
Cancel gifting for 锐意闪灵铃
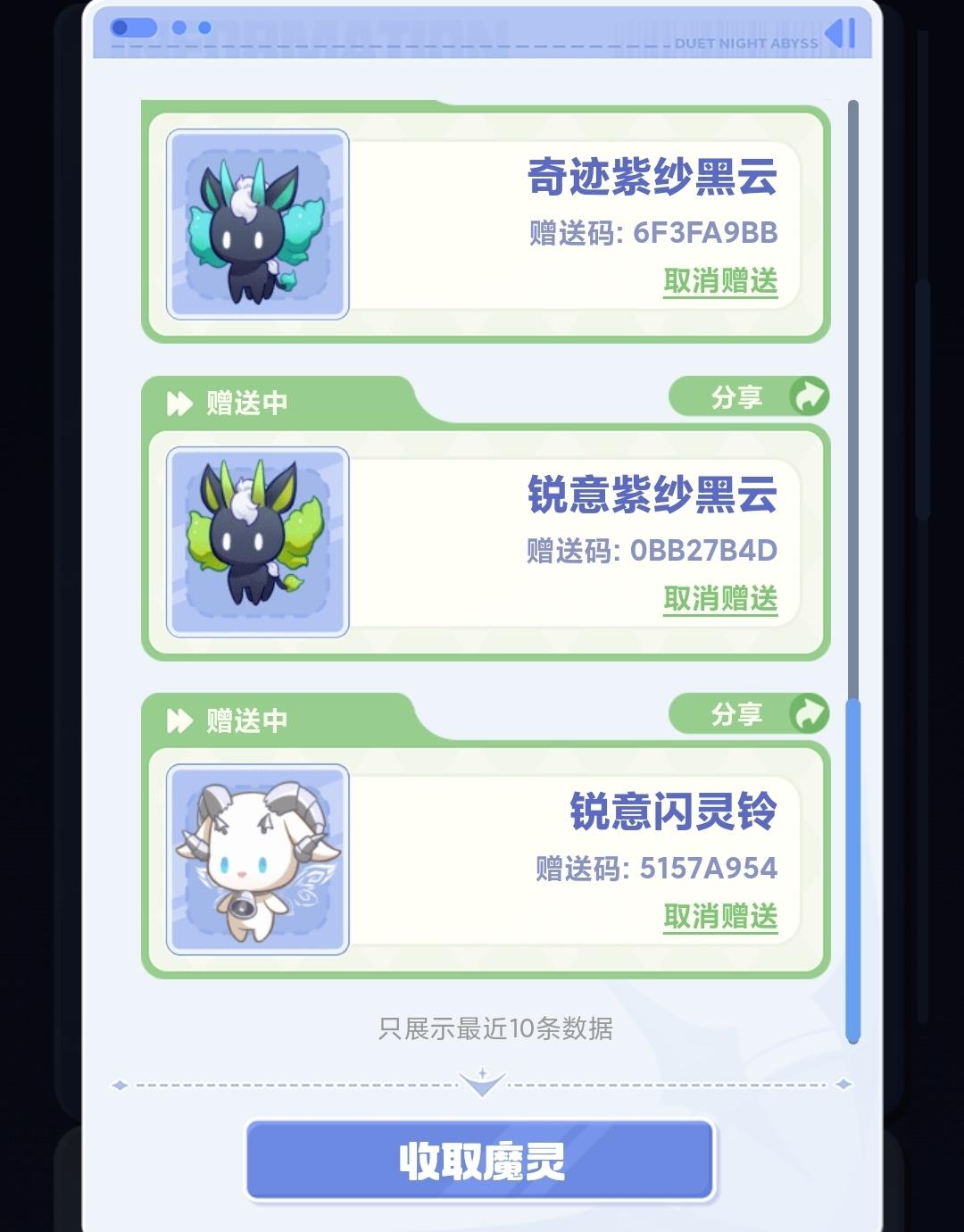point(720,917)
